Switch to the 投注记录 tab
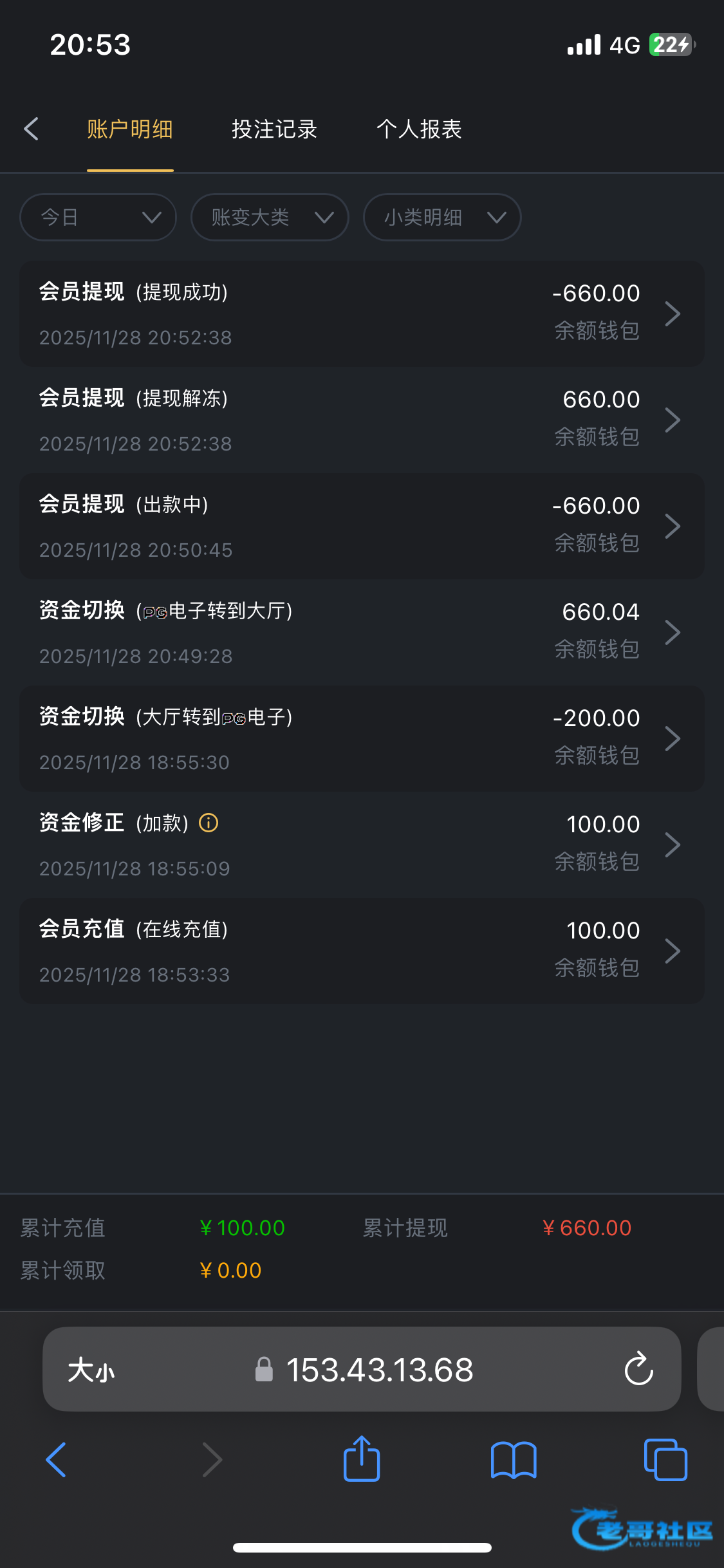Image resolution: width=724 pixels, height=1568 pixels. tap(274, 129)
